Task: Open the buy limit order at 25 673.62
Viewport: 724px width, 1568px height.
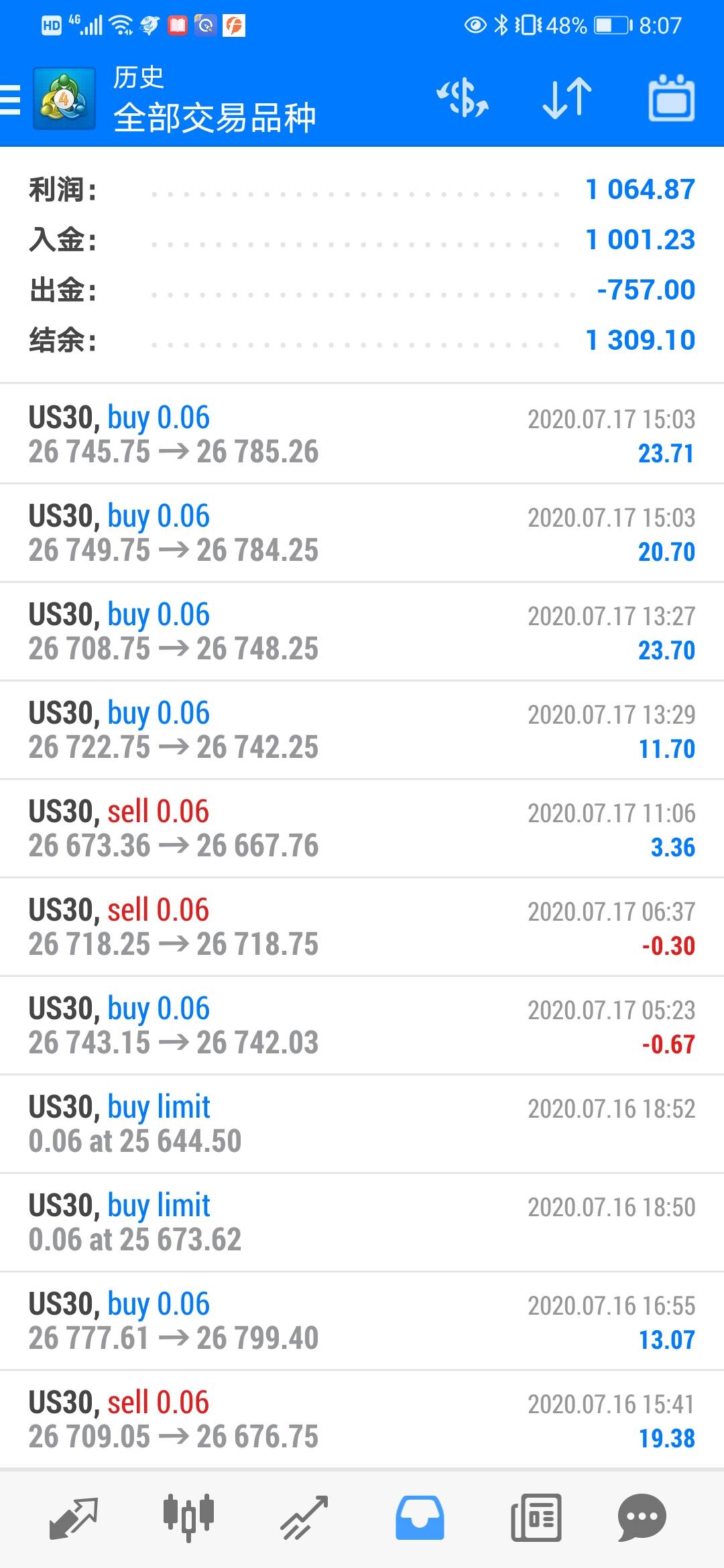Action: point(362,1222)
